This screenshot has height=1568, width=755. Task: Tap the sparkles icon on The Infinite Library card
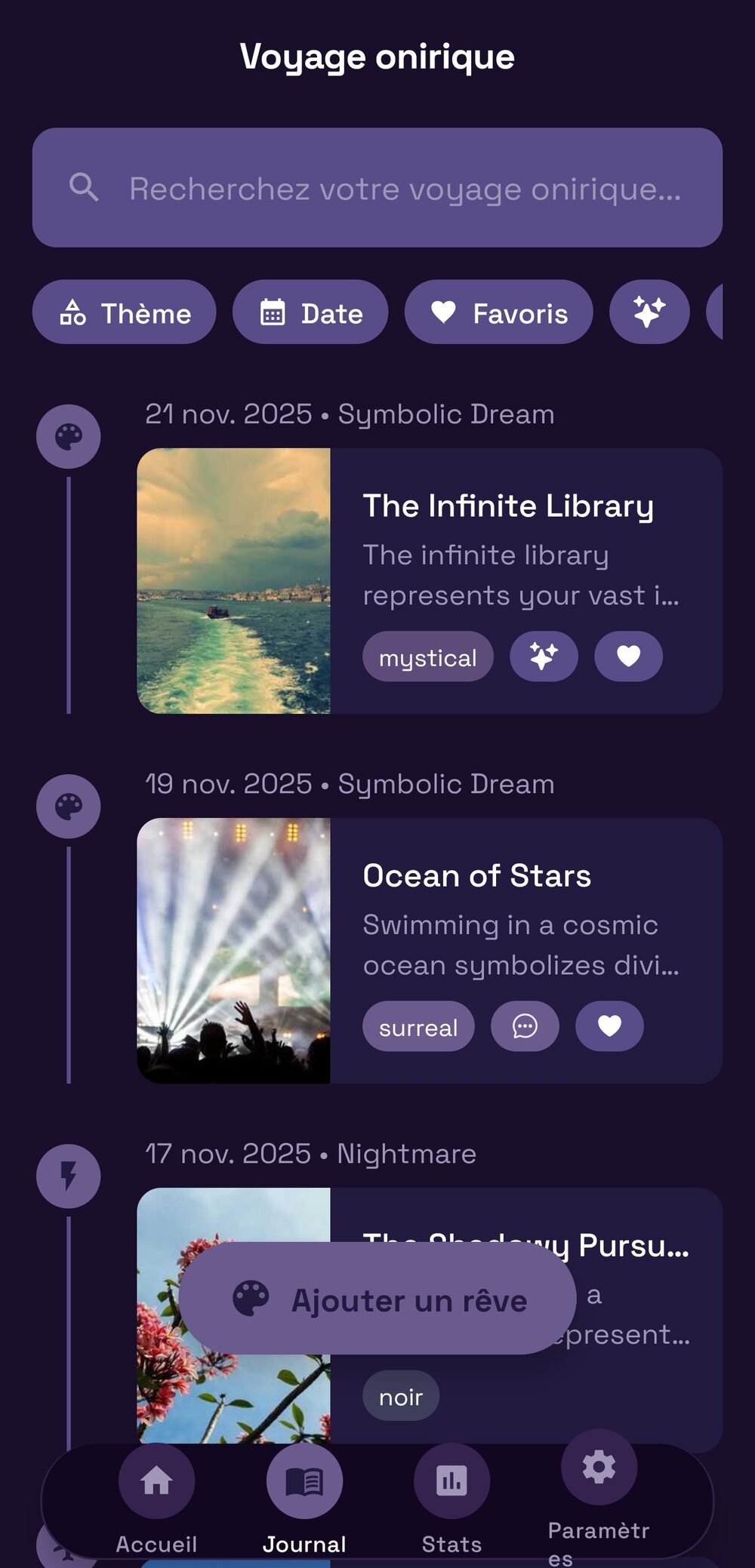(544, 656)
